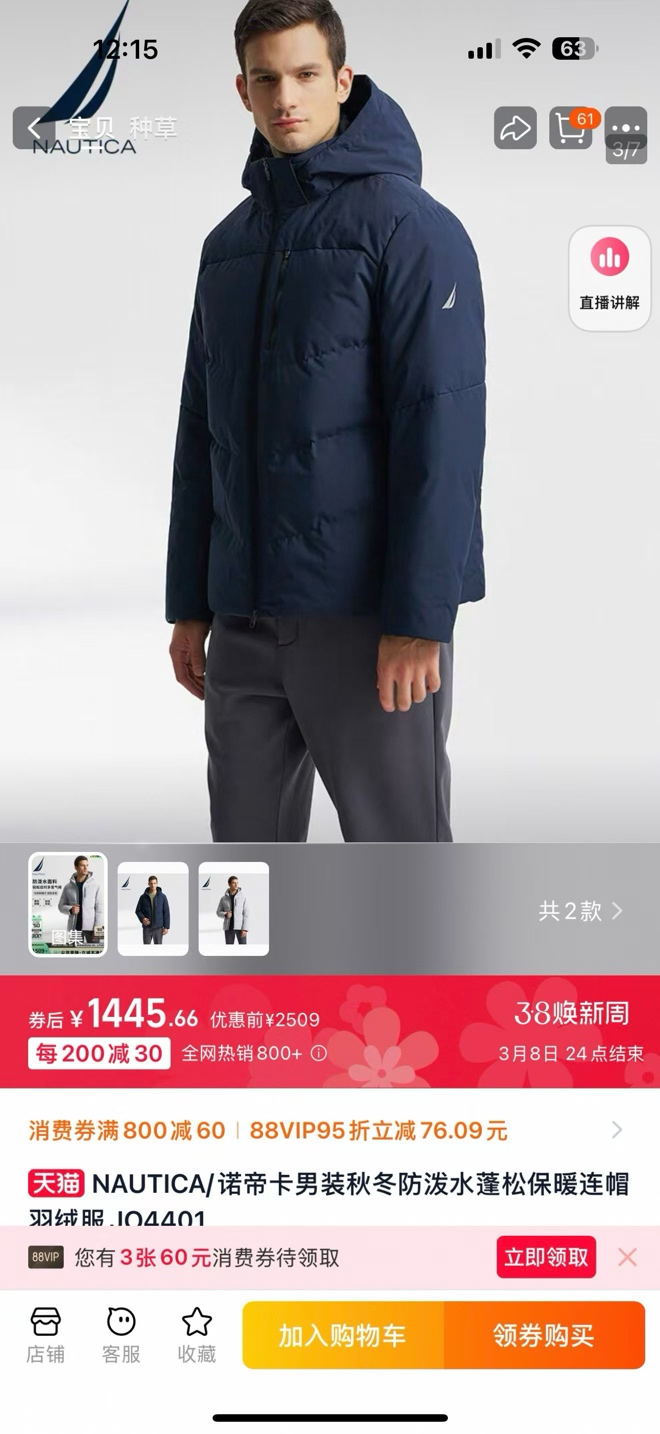View all styles via 共2款
Viewport: 660px width, 1434px height.
pos(581,911)
